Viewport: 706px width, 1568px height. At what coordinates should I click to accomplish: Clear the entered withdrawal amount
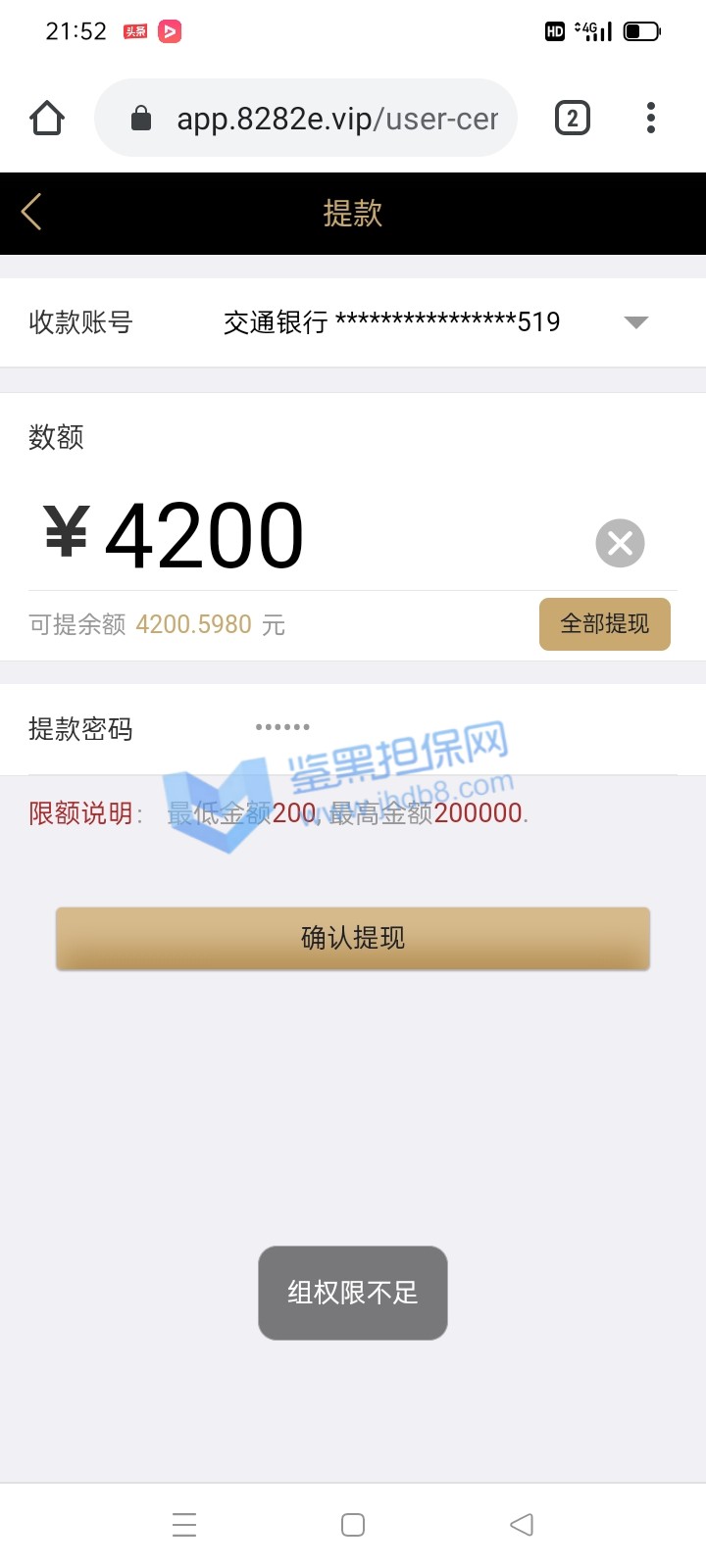pyautogui.click(x=620, y=543)
